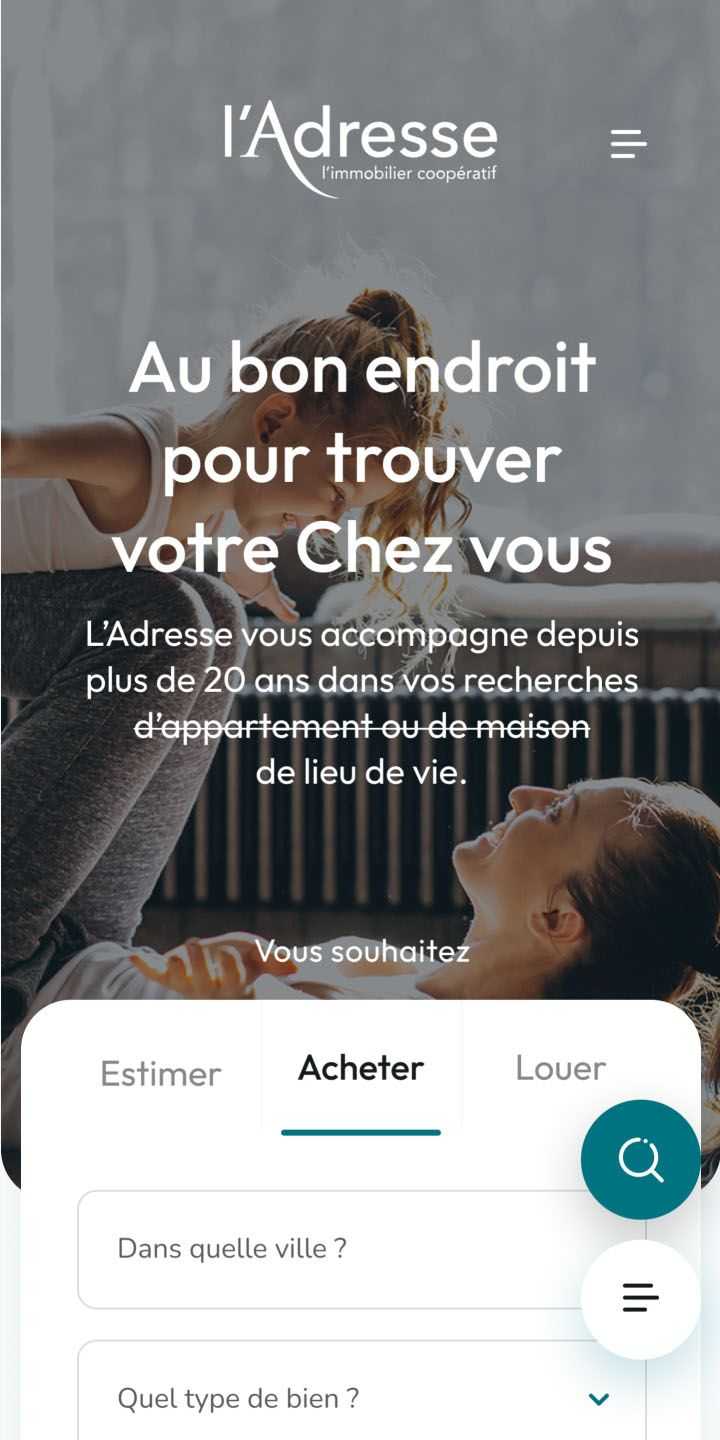Open the hamburger menu in the header
This screenshot has height=1440, width=720.
[x=628, y=144]
